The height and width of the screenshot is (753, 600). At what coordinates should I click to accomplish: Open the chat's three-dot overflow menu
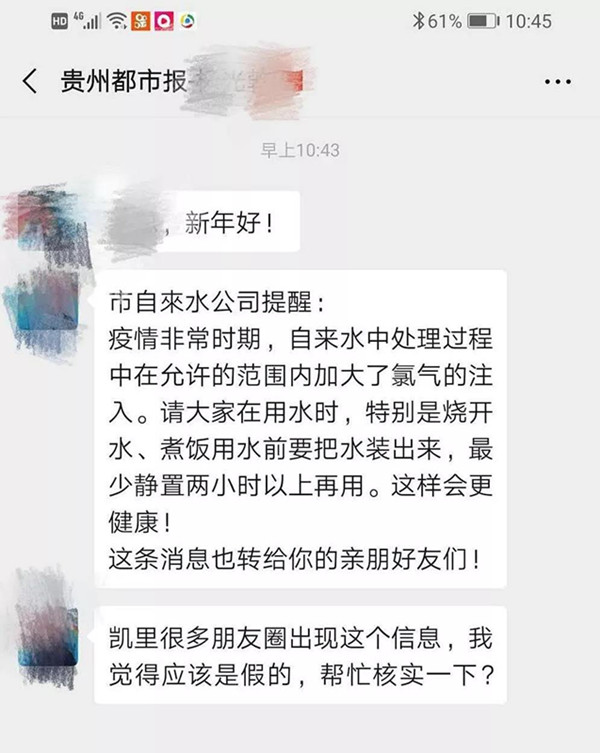557,82
